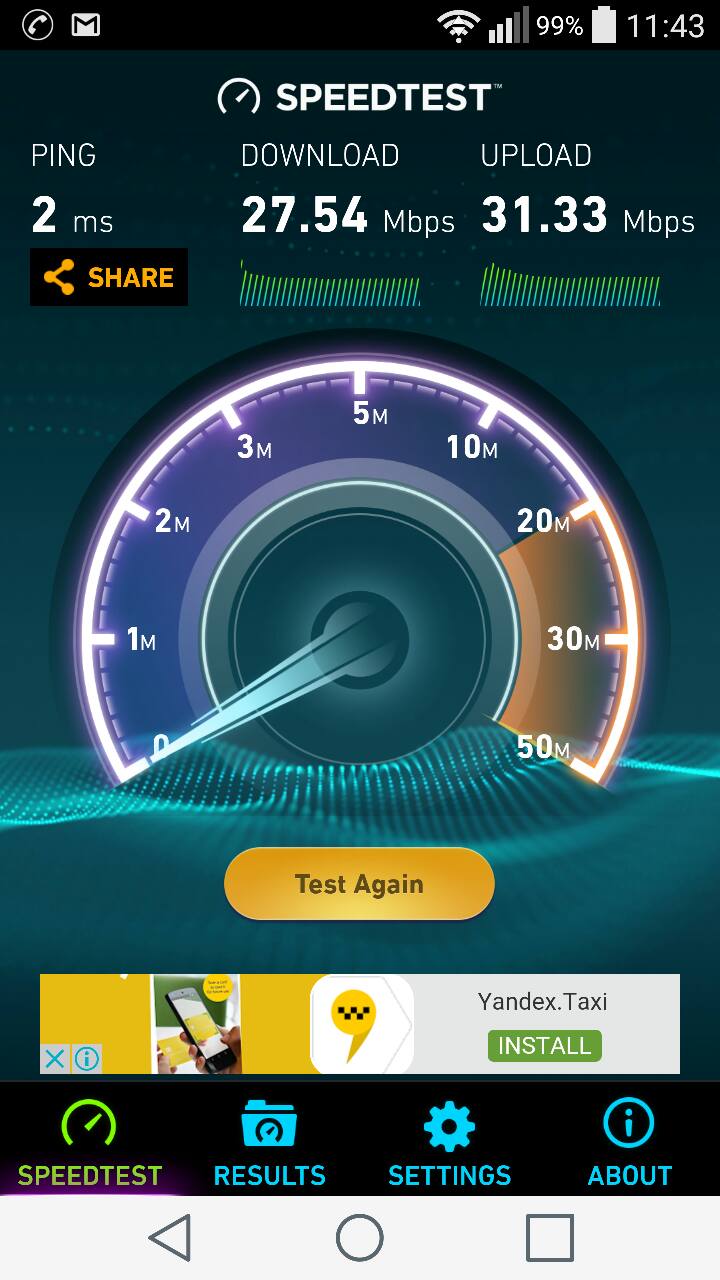720x1280 pixels.
Task: Tap Test Again to rerun test
Action: 359,884
